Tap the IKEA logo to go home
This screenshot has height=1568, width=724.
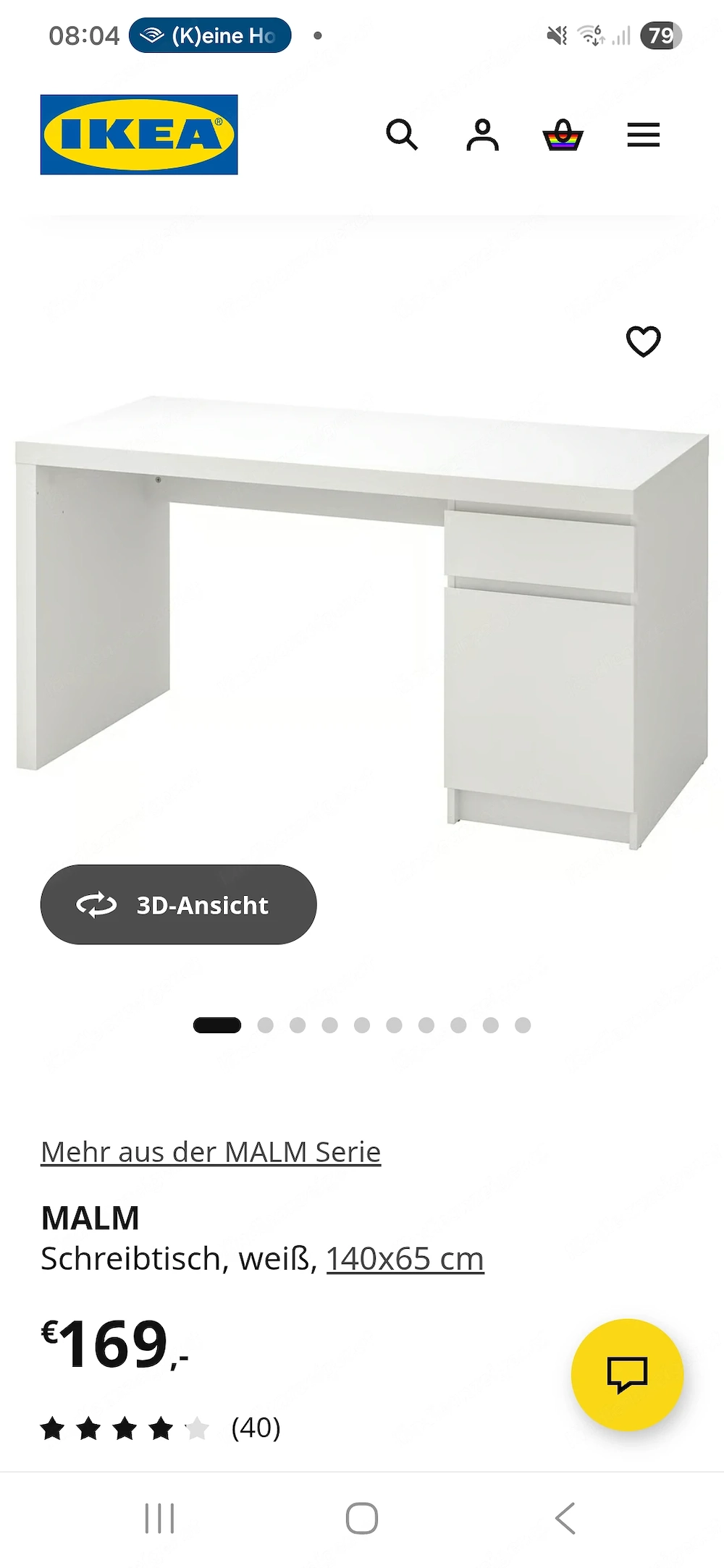point(139,133)
